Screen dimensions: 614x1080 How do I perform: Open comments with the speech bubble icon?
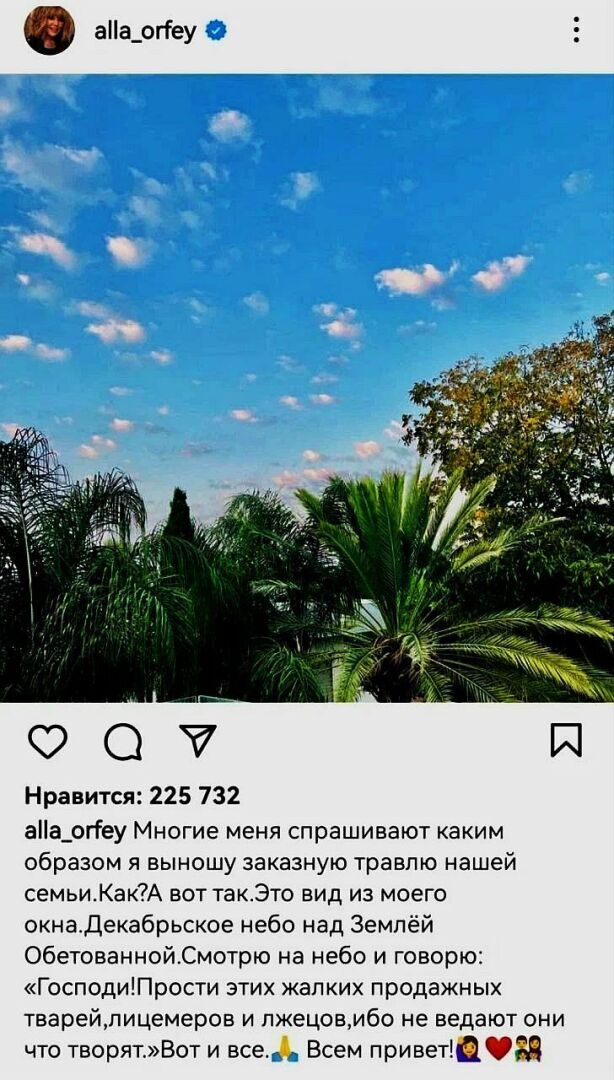122,742
